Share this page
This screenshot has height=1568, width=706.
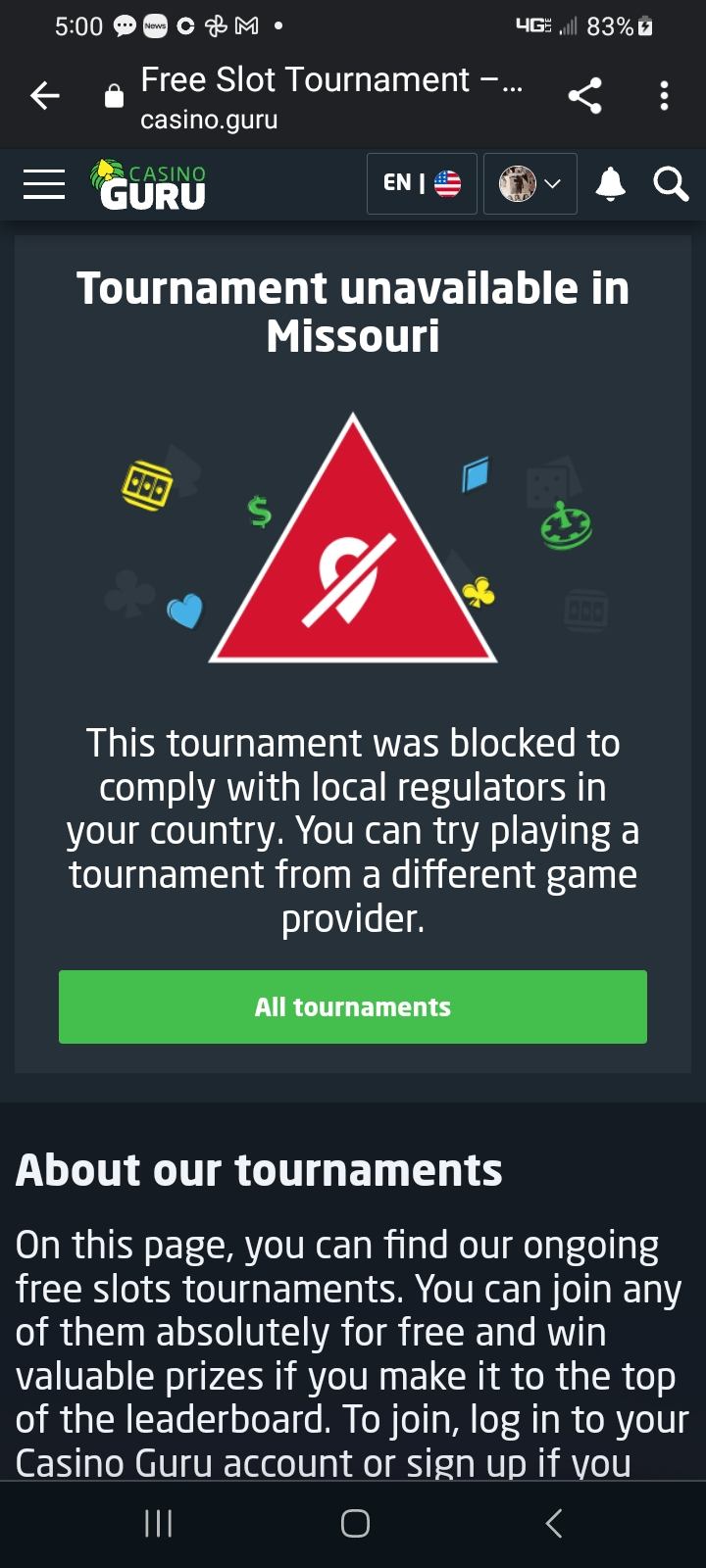coord(584,96)
